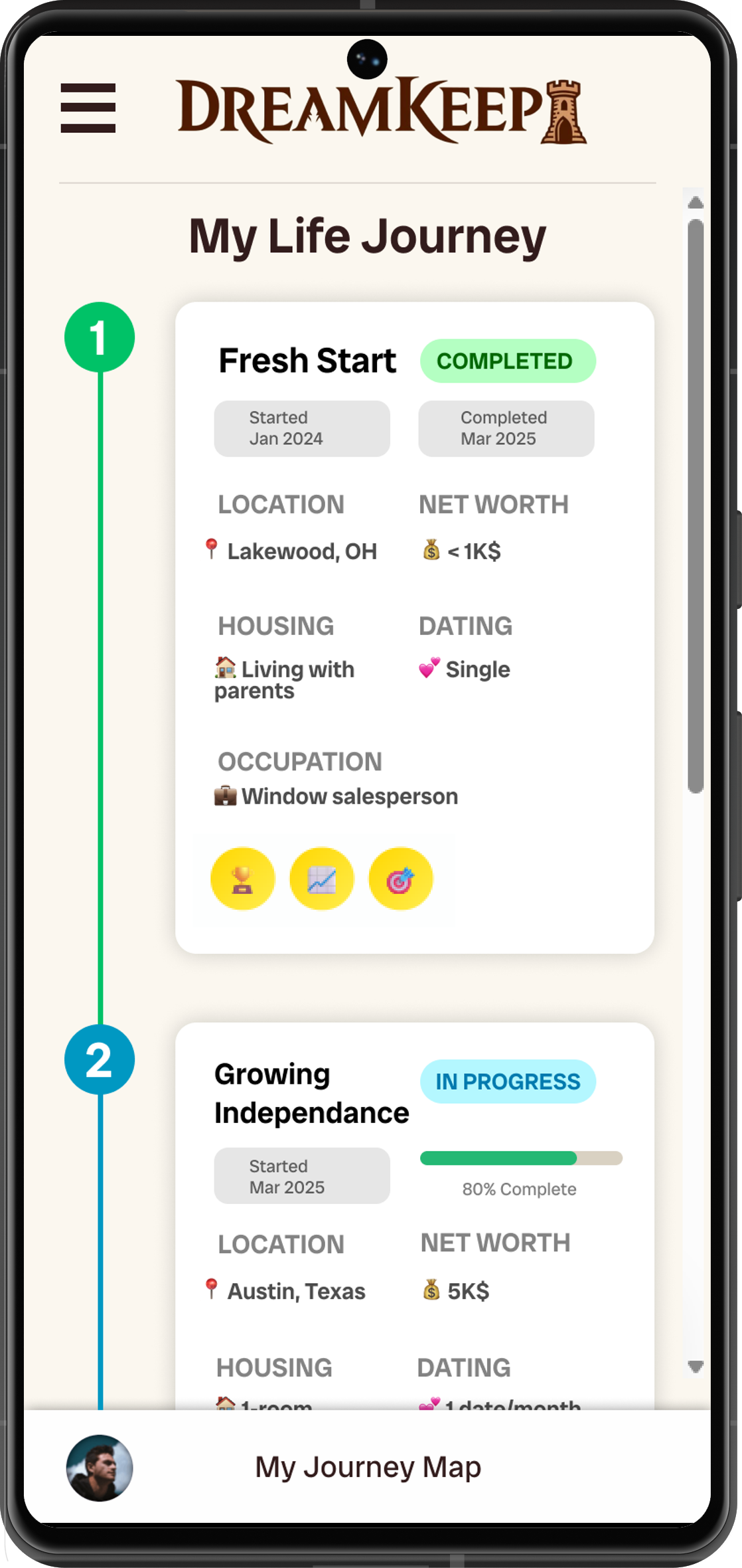Open the hamburger menu
This screenshot has height=1568, width=742.
point(88,108)
